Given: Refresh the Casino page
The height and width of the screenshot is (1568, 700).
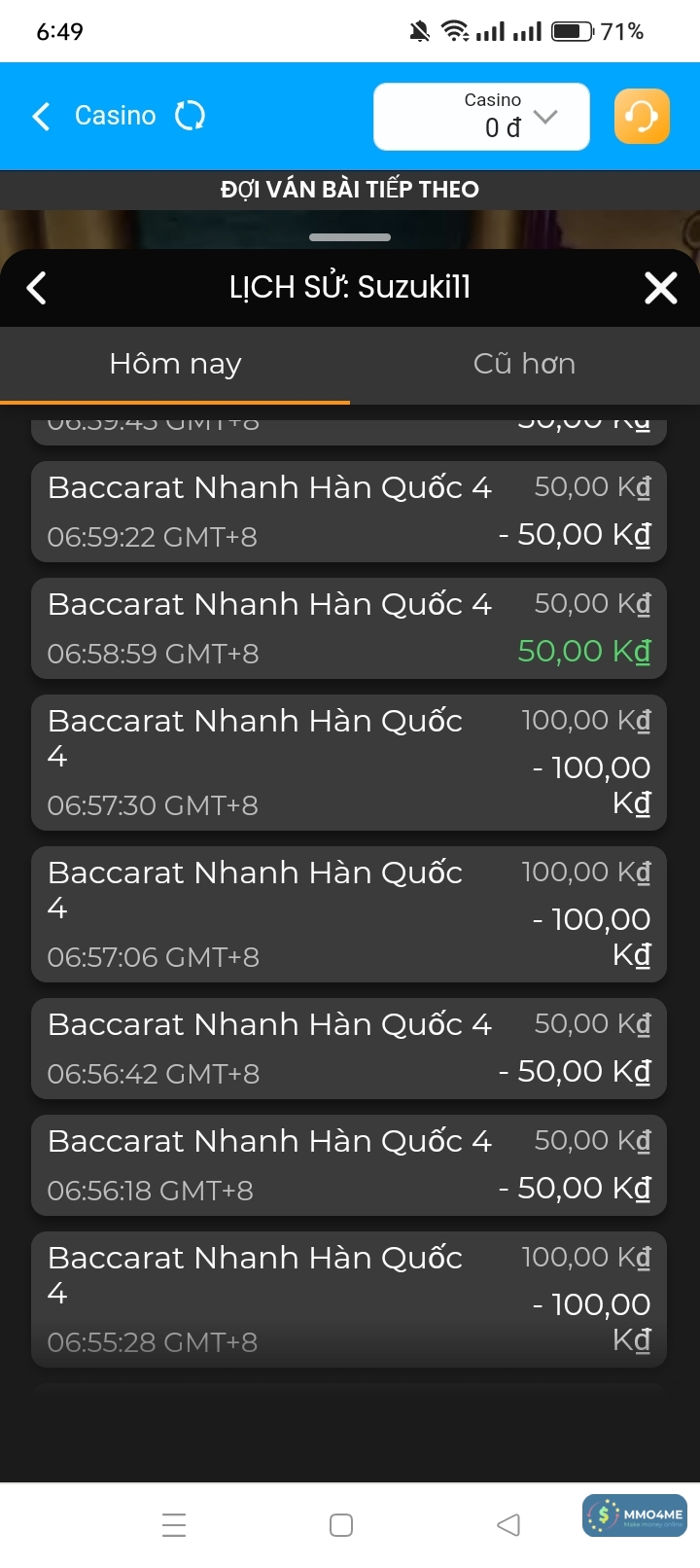Looking at the screenshot, I should [x=190, y=117].
